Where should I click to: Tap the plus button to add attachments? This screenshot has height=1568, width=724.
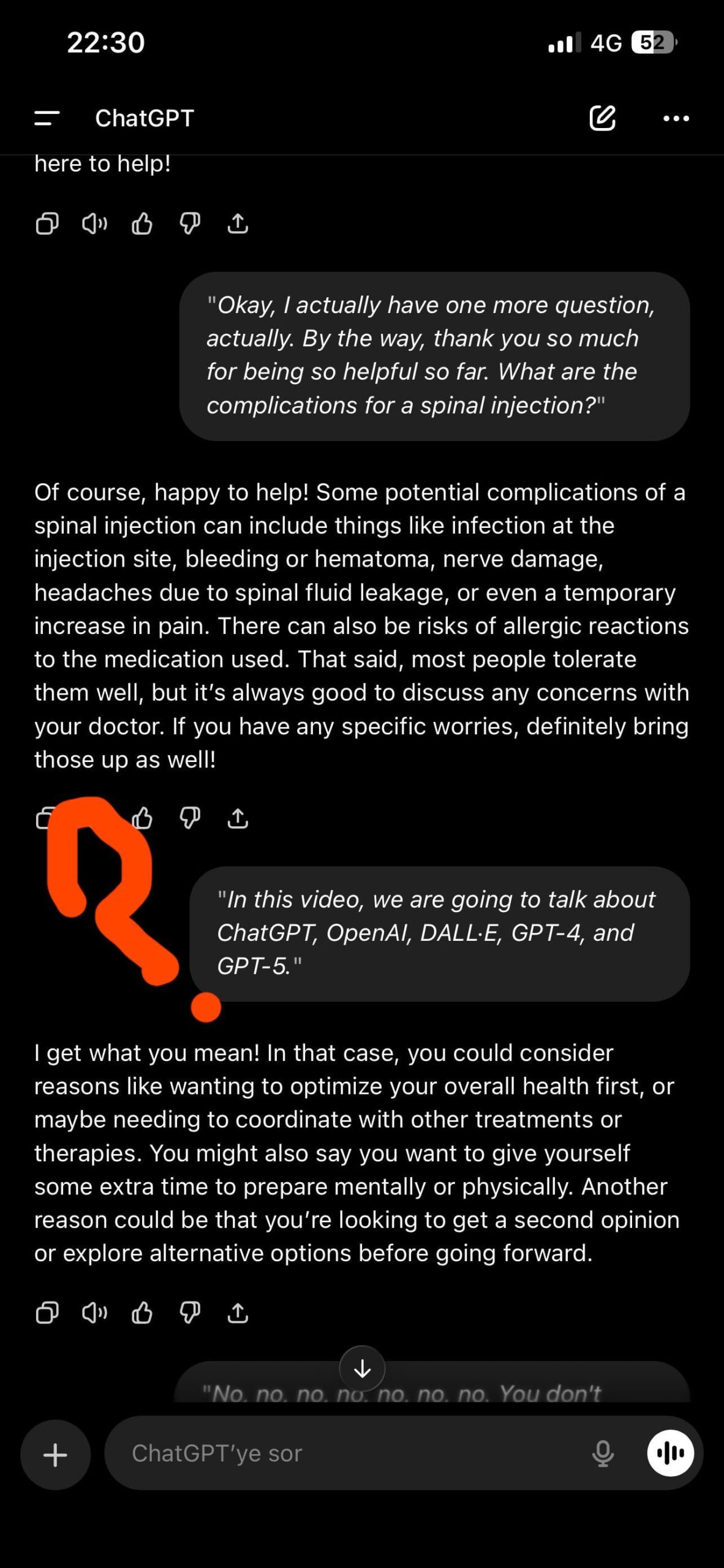55,1454
